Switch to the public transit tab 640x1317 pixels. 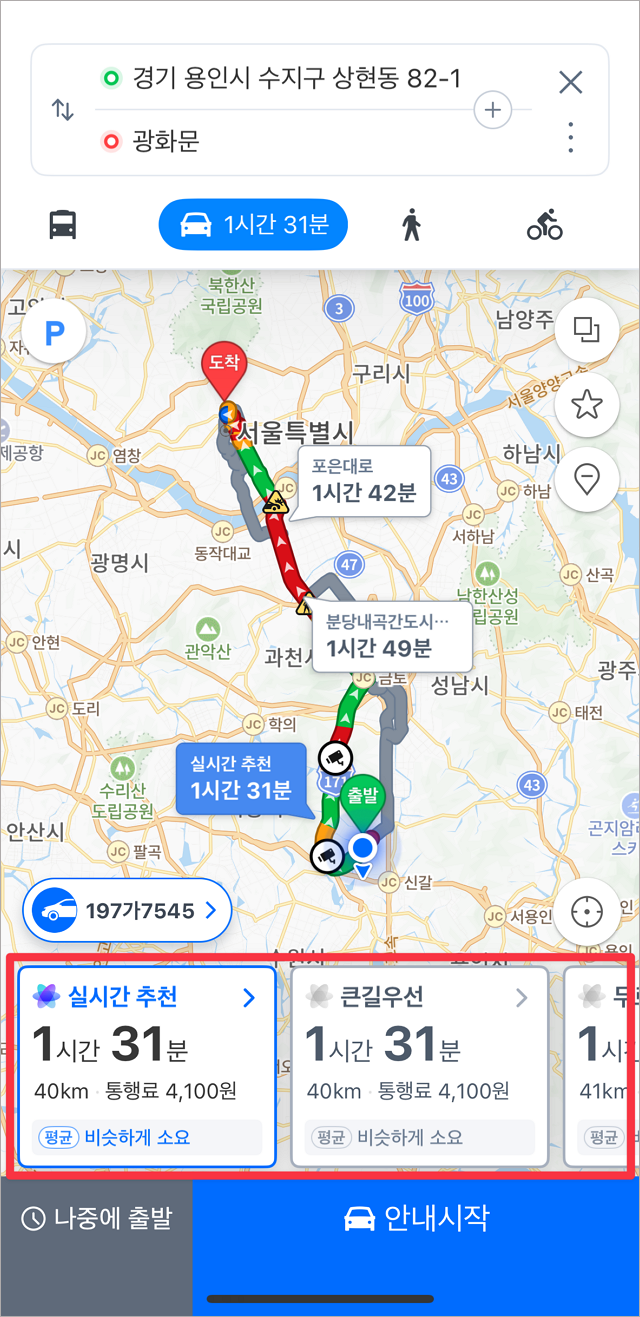(x=63, y=225)
